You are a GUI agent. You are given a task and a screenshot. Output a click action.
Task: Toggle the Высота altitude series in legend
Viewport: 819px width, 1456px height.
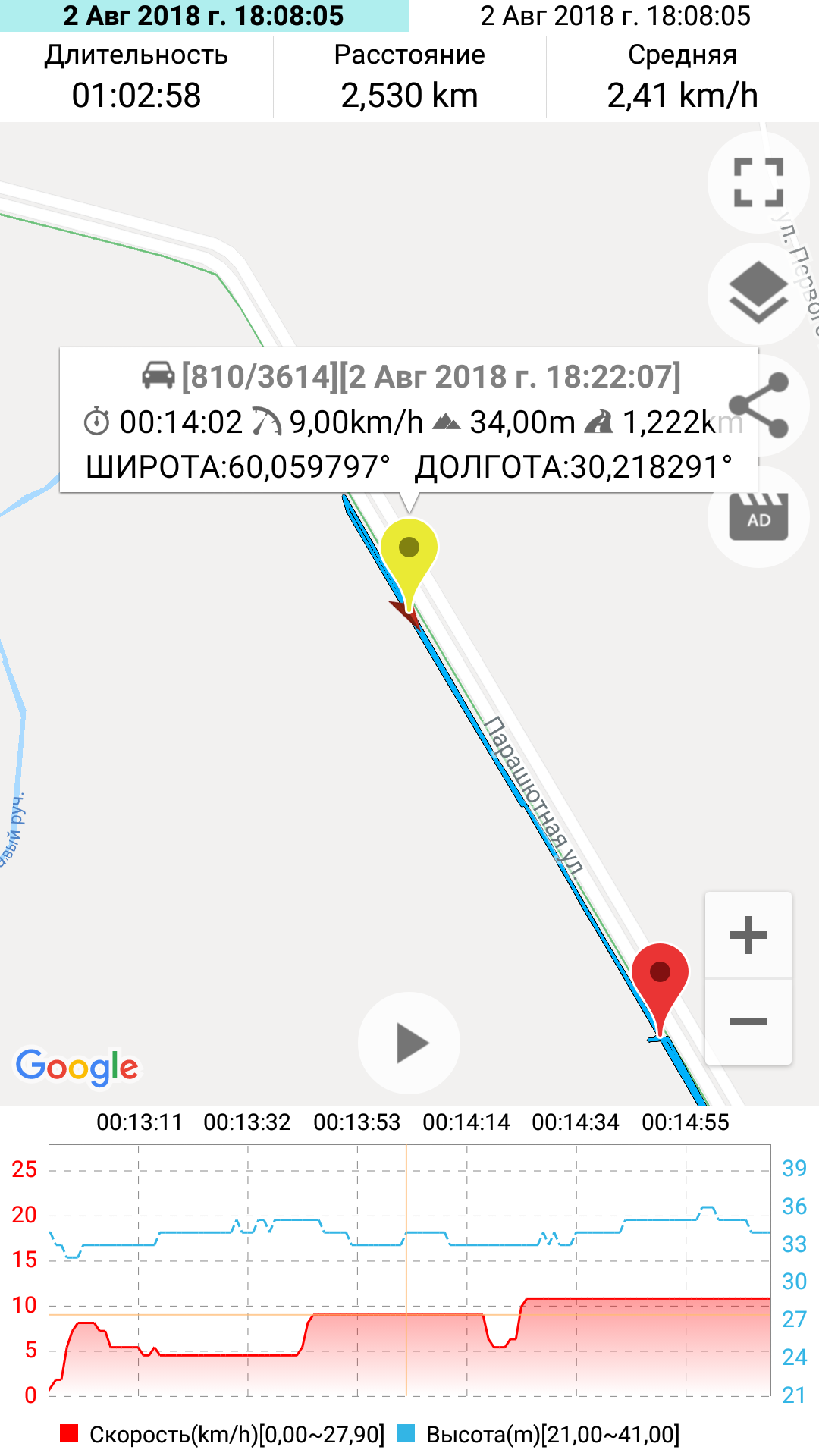[538, 1434]
